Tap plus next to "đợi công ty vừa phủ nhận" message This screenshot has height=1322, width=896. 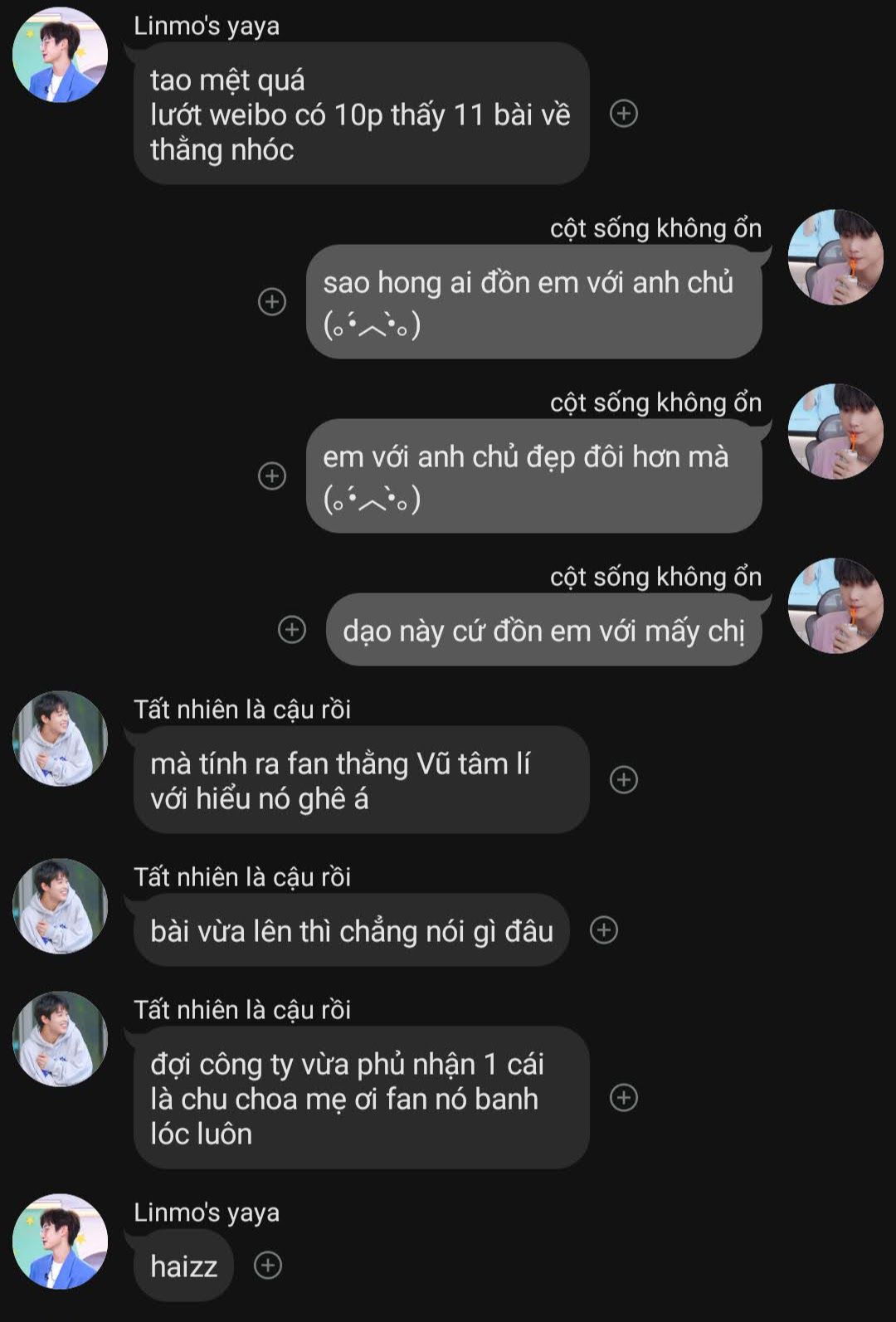pos(624,1098)
